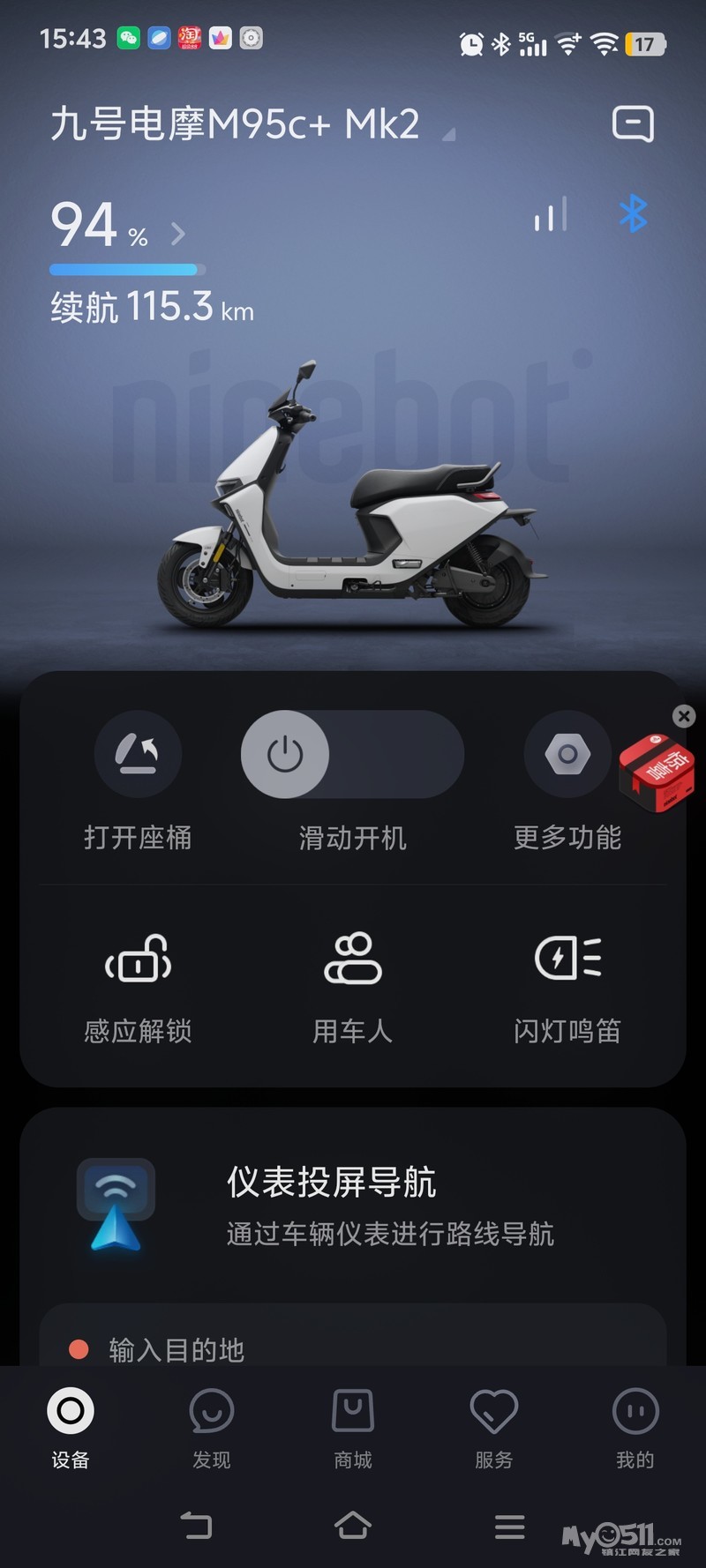Switch to the 我的 tab
Viewport: 706px width, 1568px height.
tap(635, 1429)
